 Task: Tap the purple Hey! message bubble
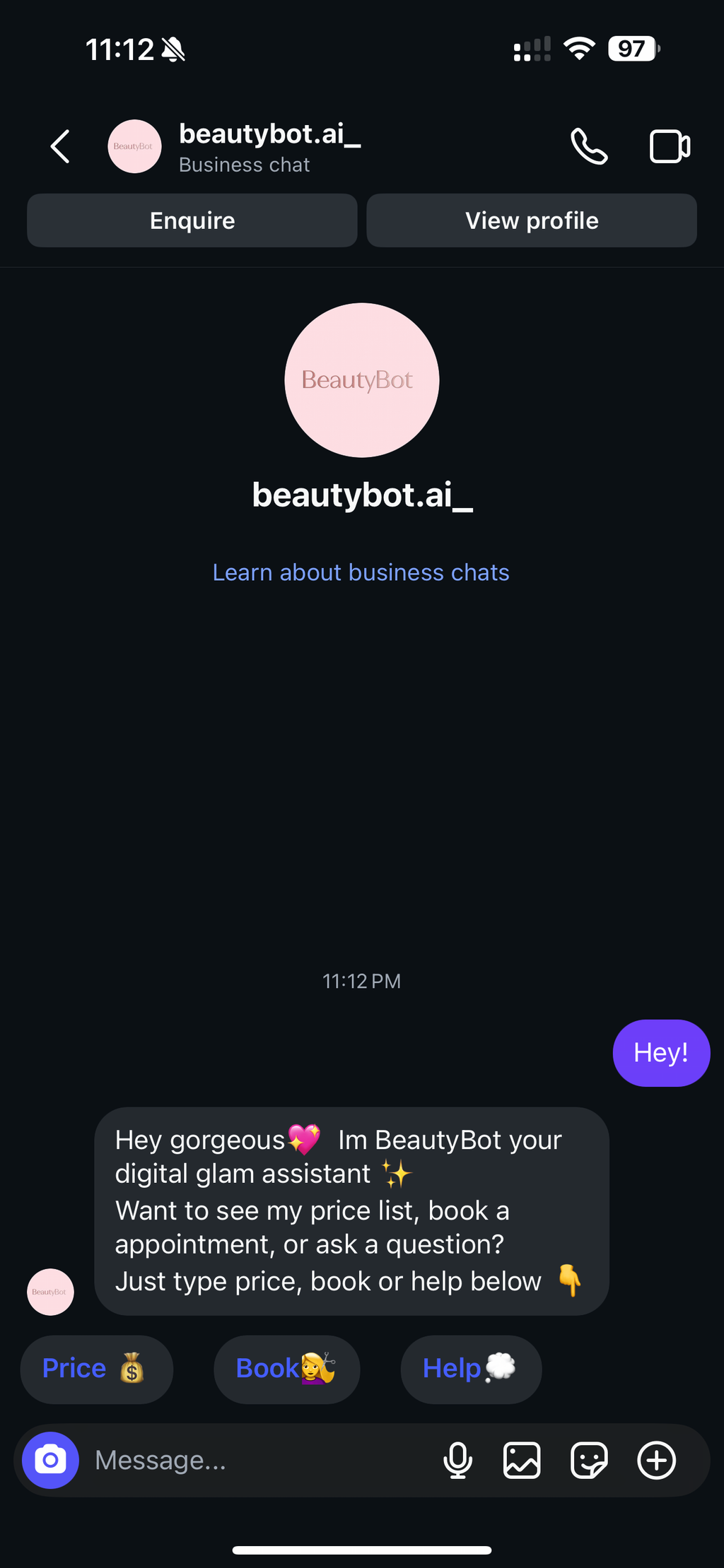[660, 1052]
